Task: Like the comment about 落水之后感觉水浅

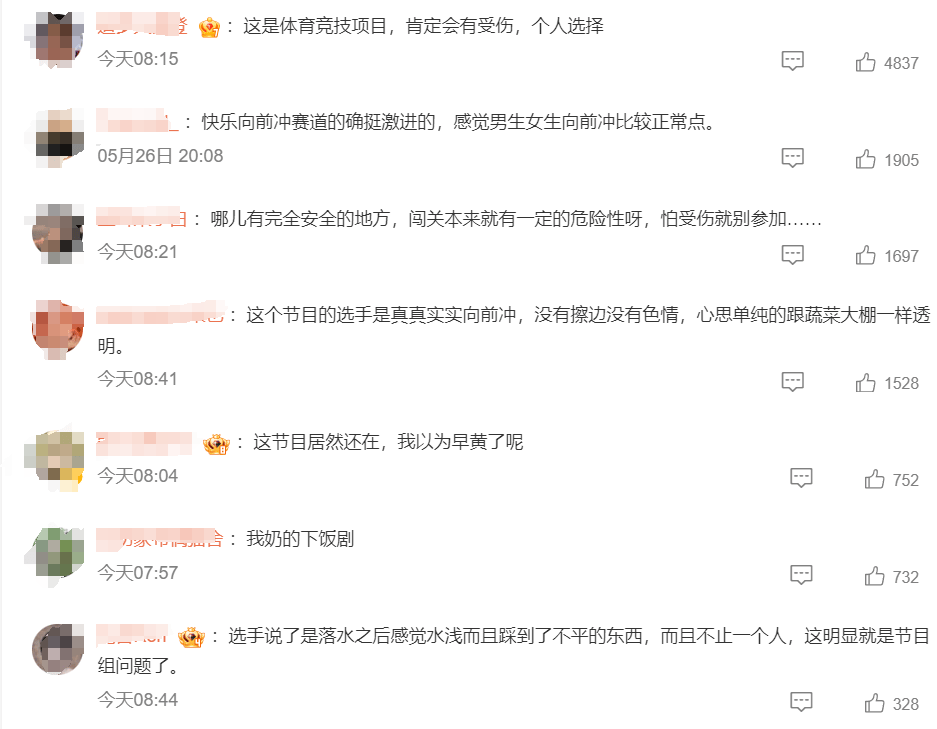Action: pyautogui.click(x=875, y=703)
